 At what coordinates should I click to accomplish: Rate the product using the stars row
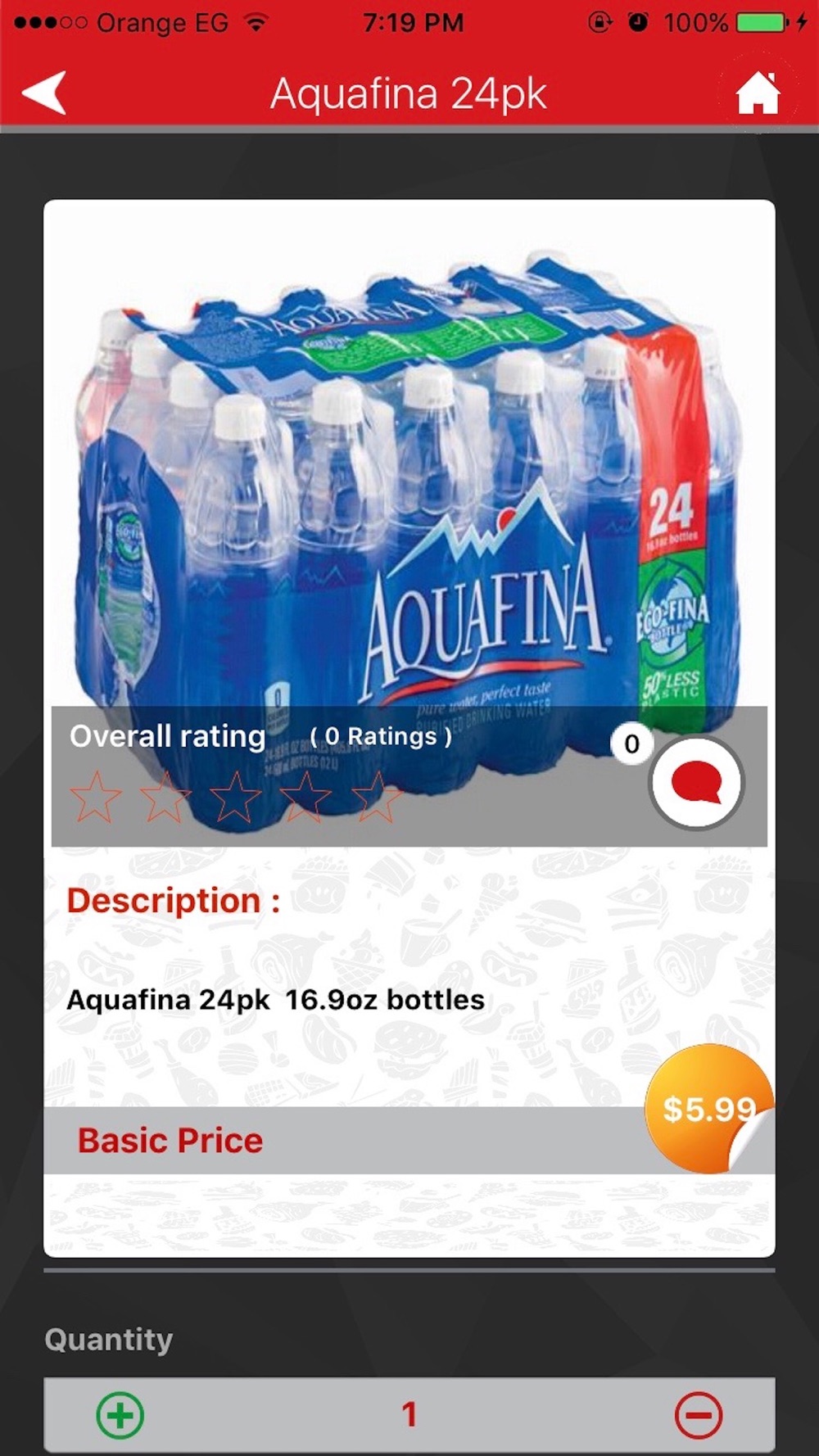[x=235, y=796]
